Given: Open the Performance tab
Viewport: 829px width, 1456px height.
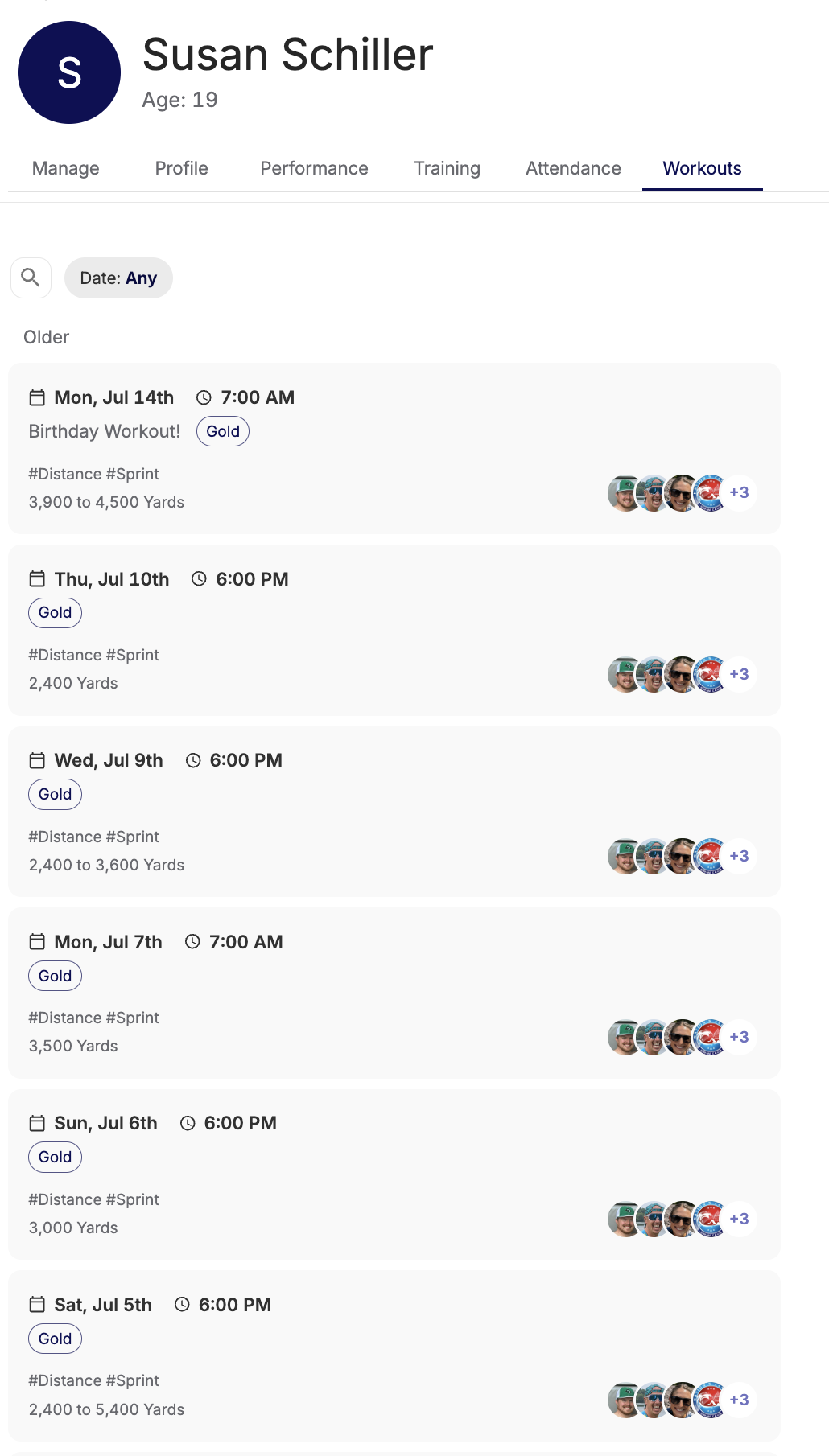Looking at the screenshot, I should pos(314,168).
